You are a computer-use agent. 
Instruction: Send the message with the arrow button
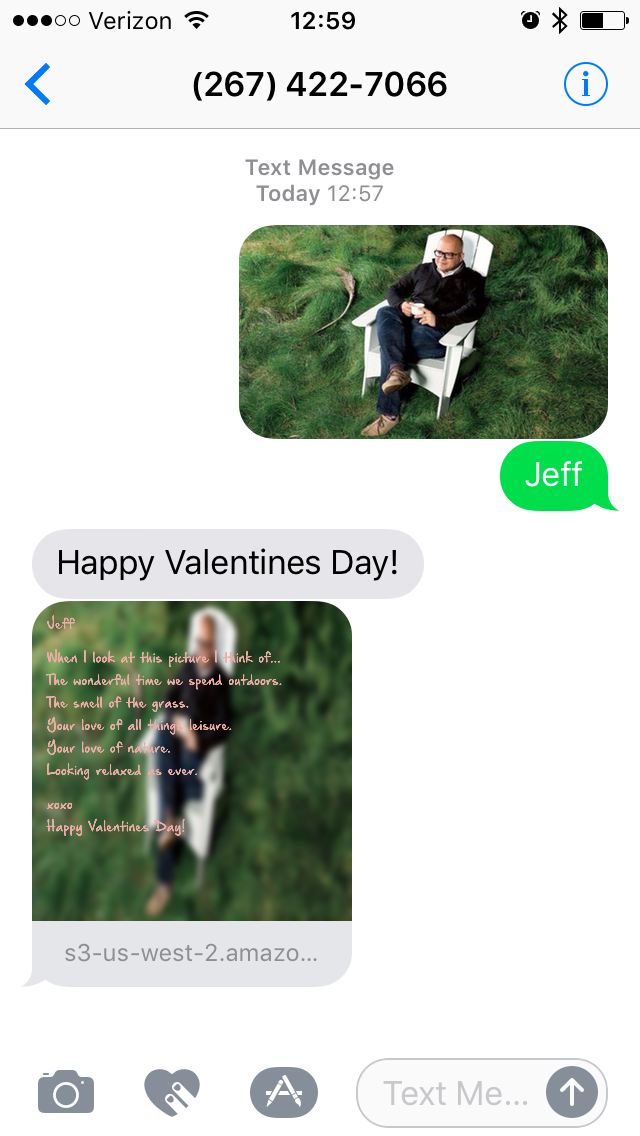(x=572, y=1093)
